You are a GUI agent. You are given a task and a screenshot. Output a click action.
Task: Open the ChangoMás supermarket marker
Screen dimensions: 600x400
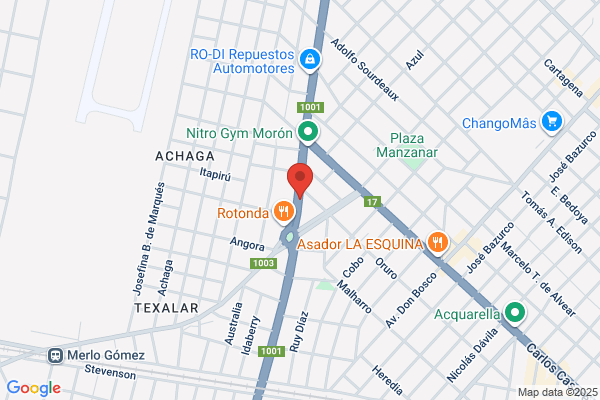[552, 122]
